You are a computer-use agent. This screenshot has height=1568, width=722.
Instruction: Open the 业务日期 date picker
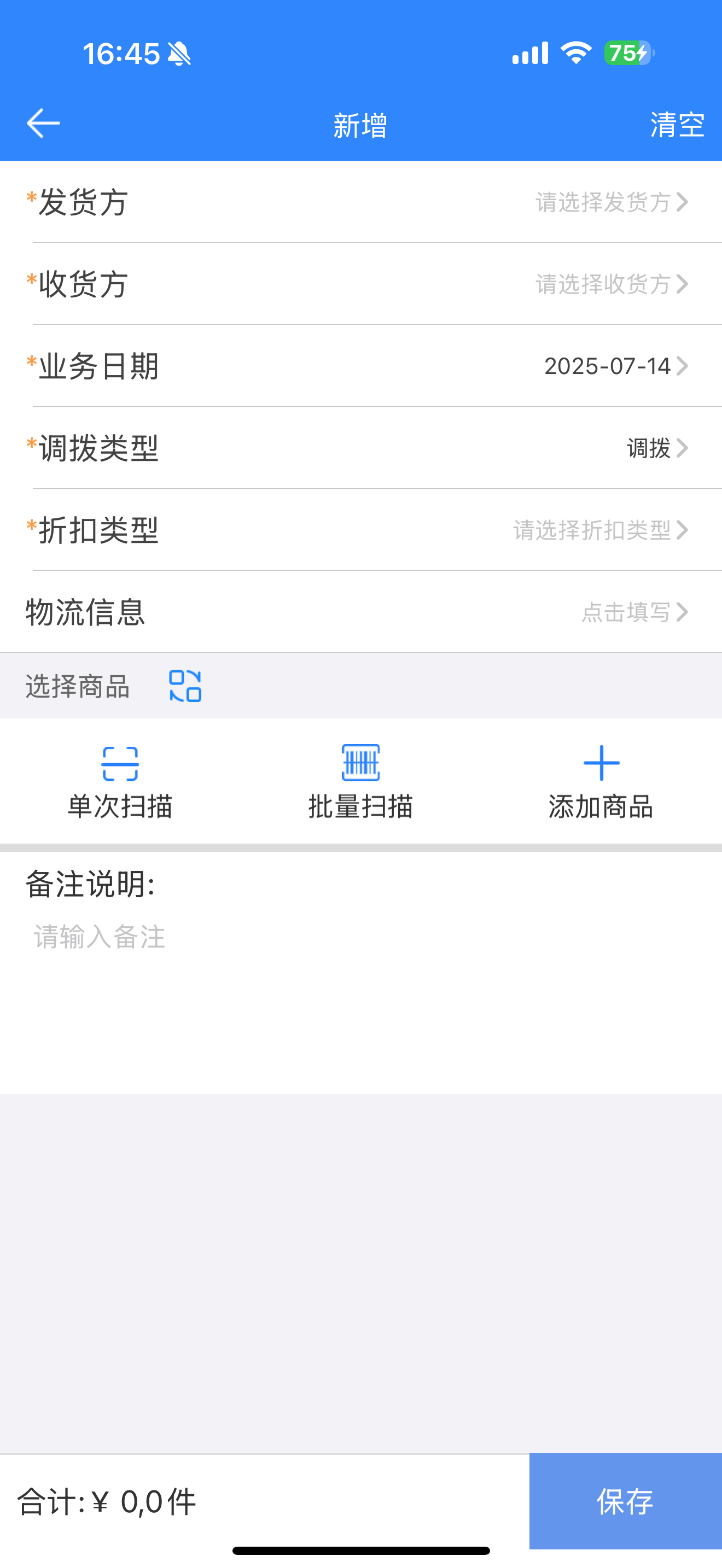[361, 366]
